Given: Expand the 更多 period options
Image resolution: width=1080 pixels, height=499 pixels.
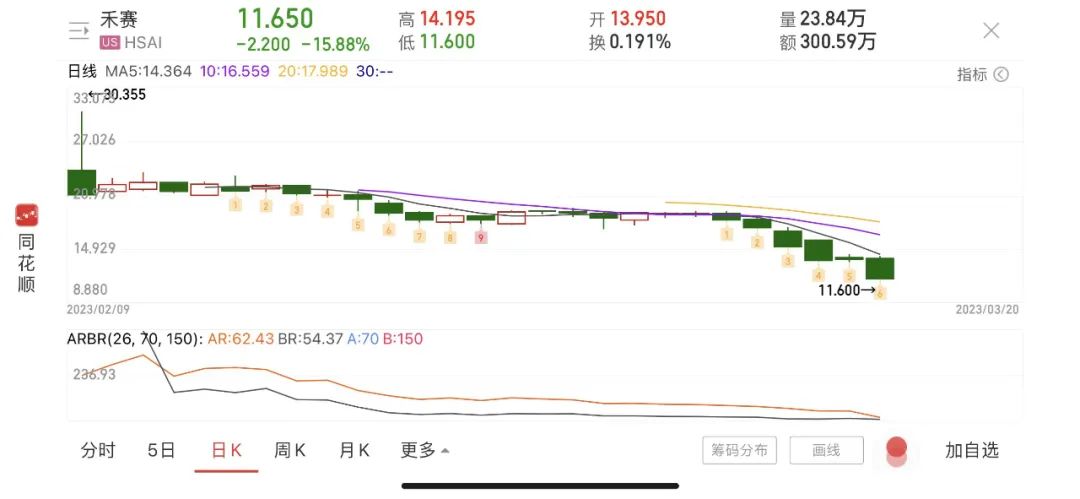Looking at the screenshot, I should 425,451.
